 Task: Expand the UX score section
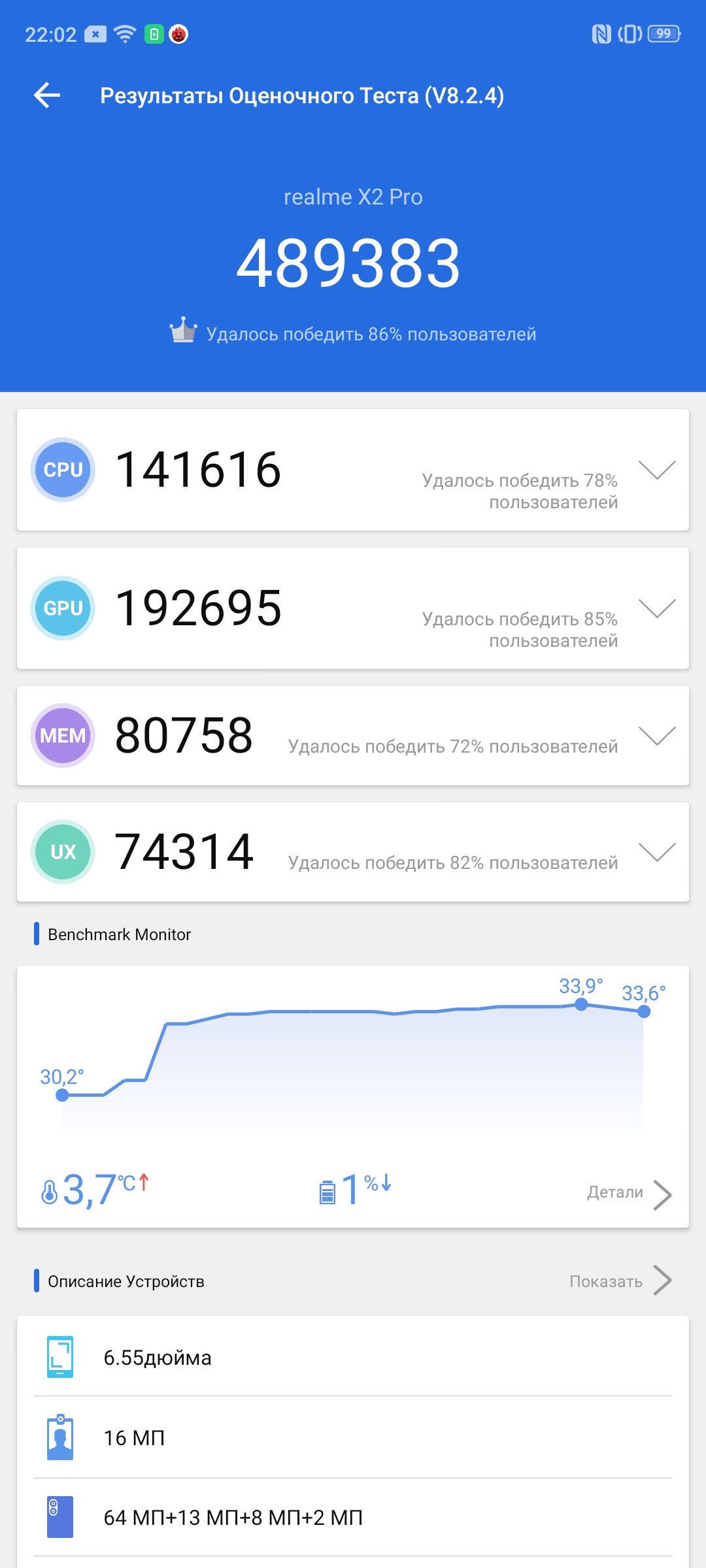[x=656, y=852]
